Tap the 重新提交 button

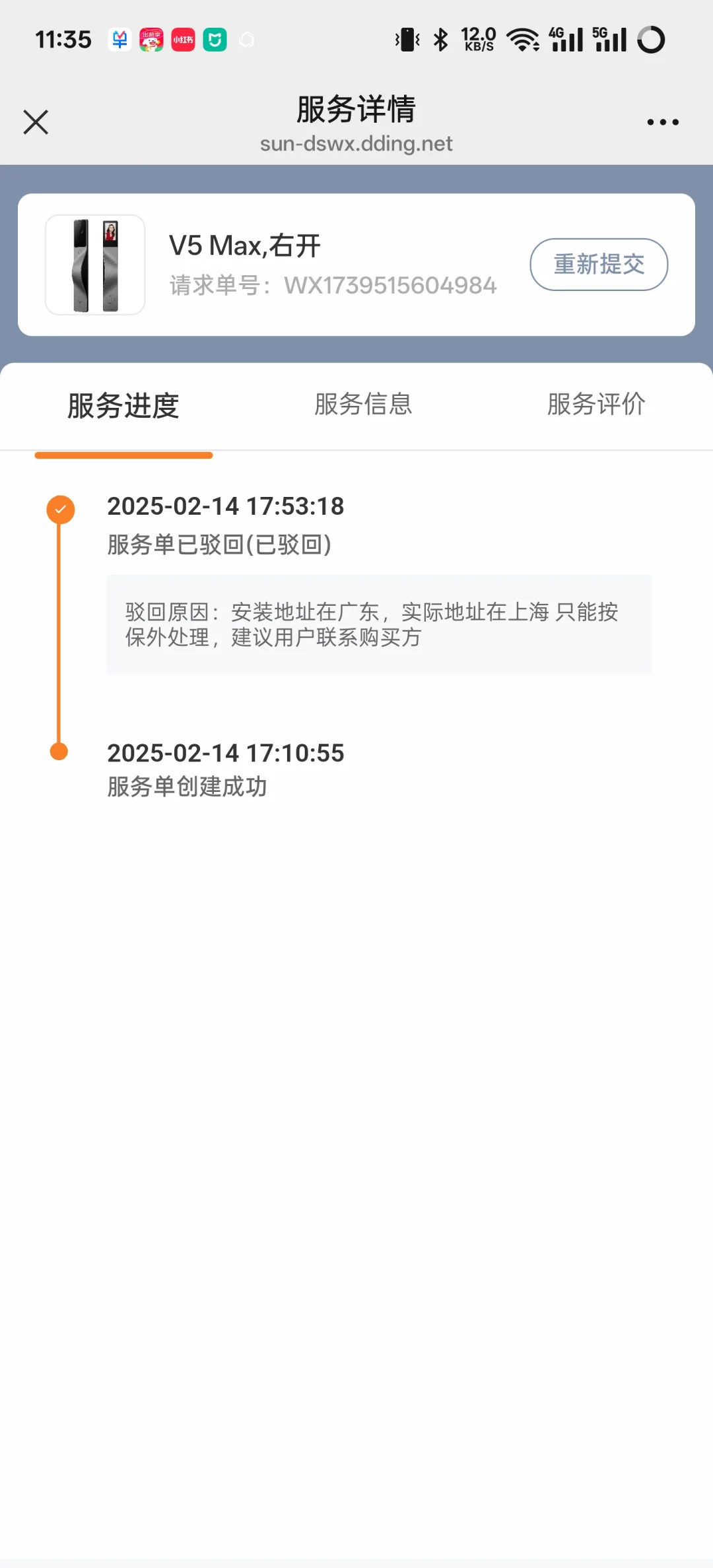click(598, 263)
